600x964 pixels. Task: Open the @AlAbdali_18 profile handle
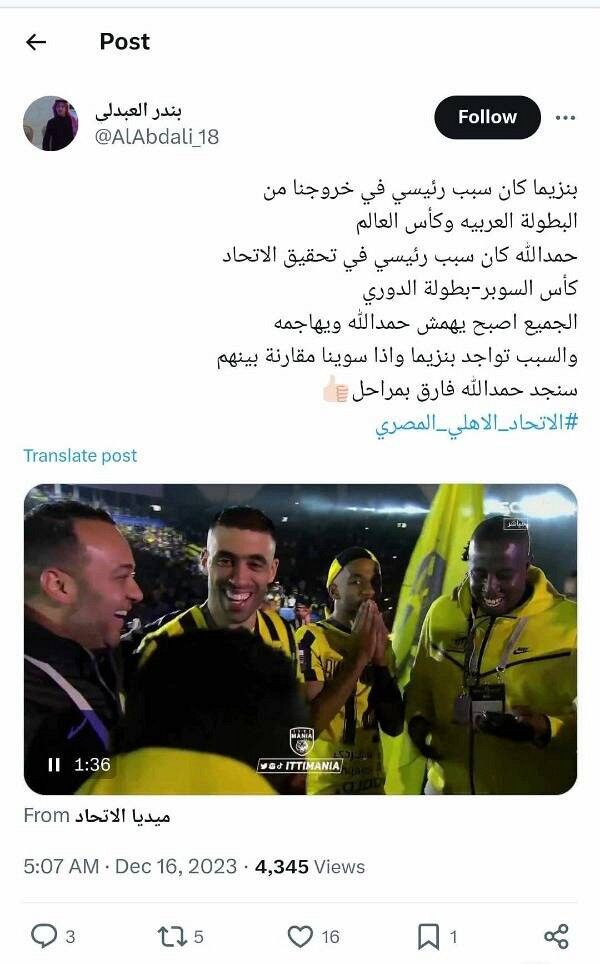tap(156, 136)
